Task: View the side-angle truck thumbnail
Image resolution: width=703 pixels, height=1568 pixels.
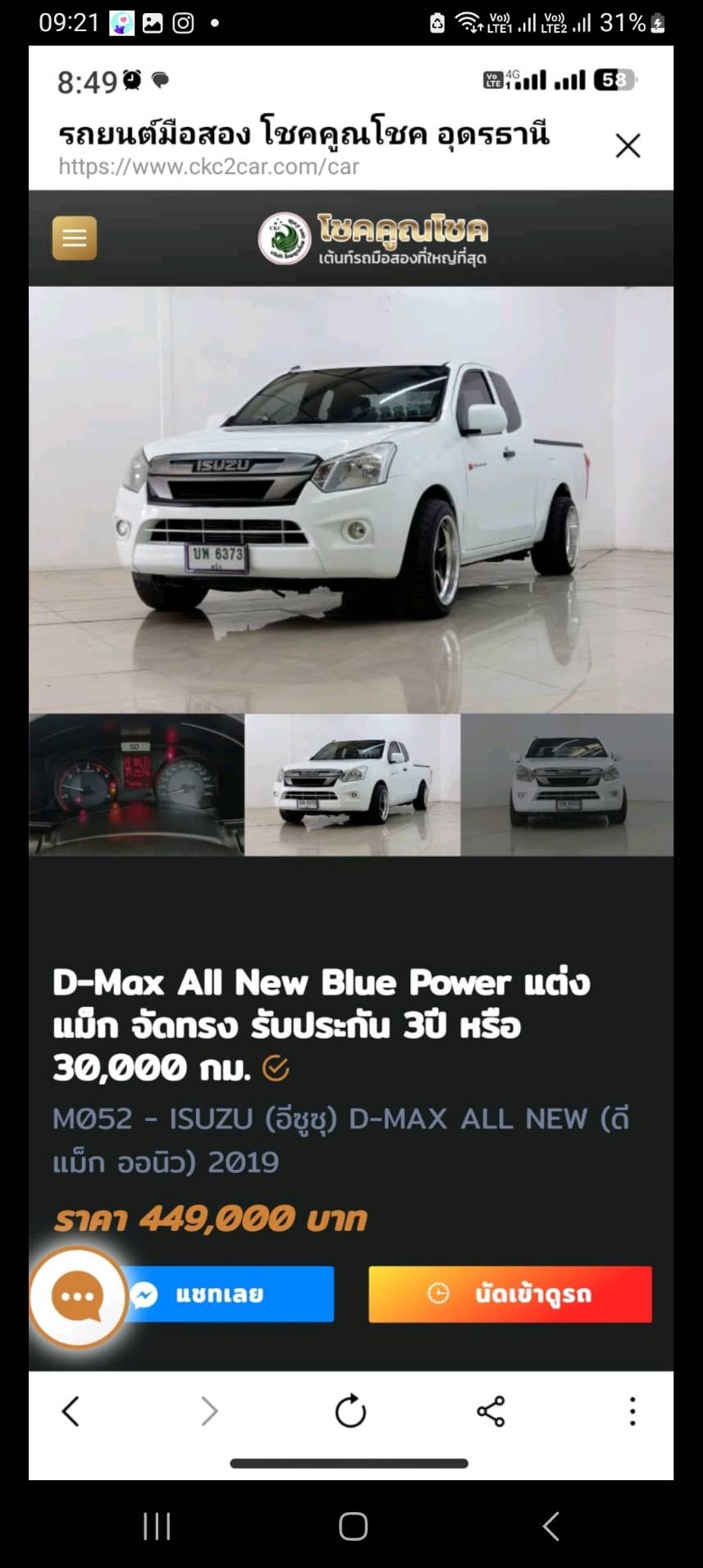Action: click(353, 784)
